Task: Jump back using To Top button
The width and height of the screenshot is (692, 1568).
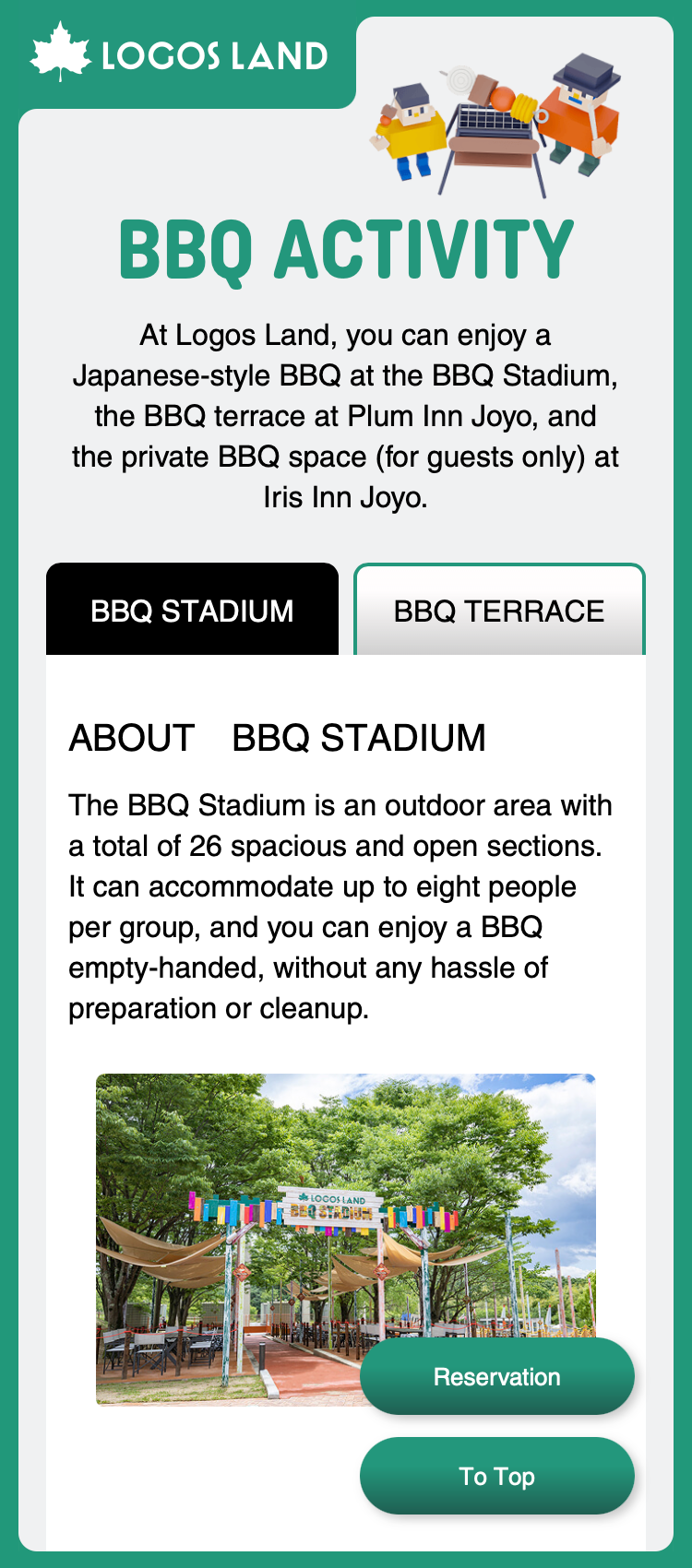Action: tap(496, 1476)
